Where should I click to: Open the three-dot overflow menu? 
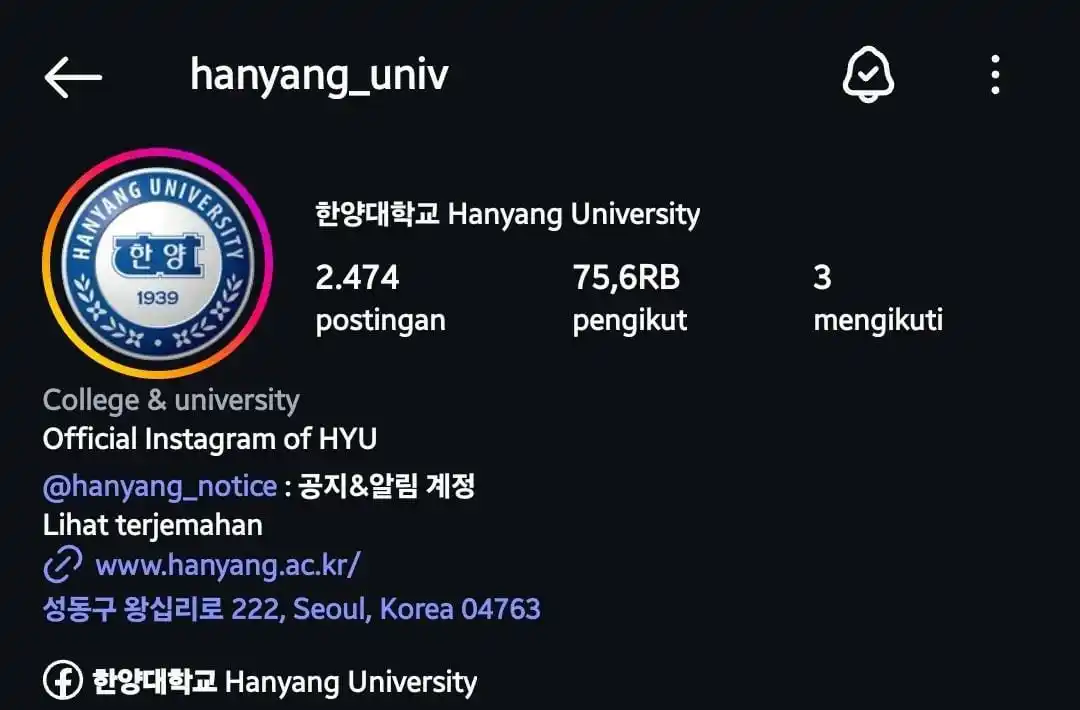click(x=994, y=75)
